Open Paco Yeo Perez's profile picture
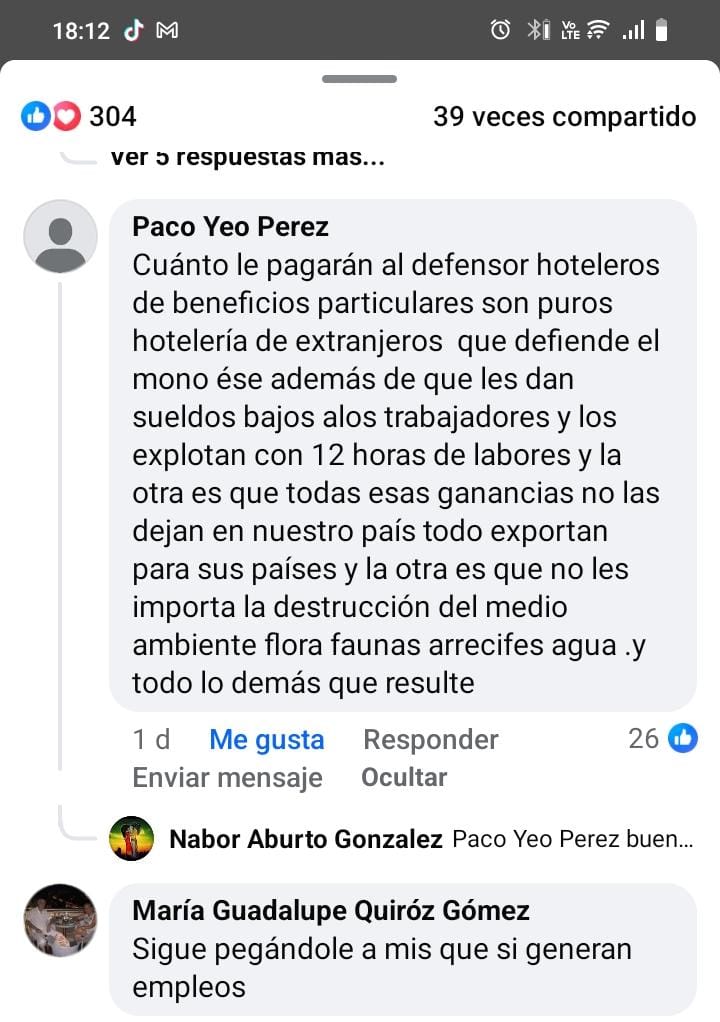720x1022 pixels. (x=60, y=237)
